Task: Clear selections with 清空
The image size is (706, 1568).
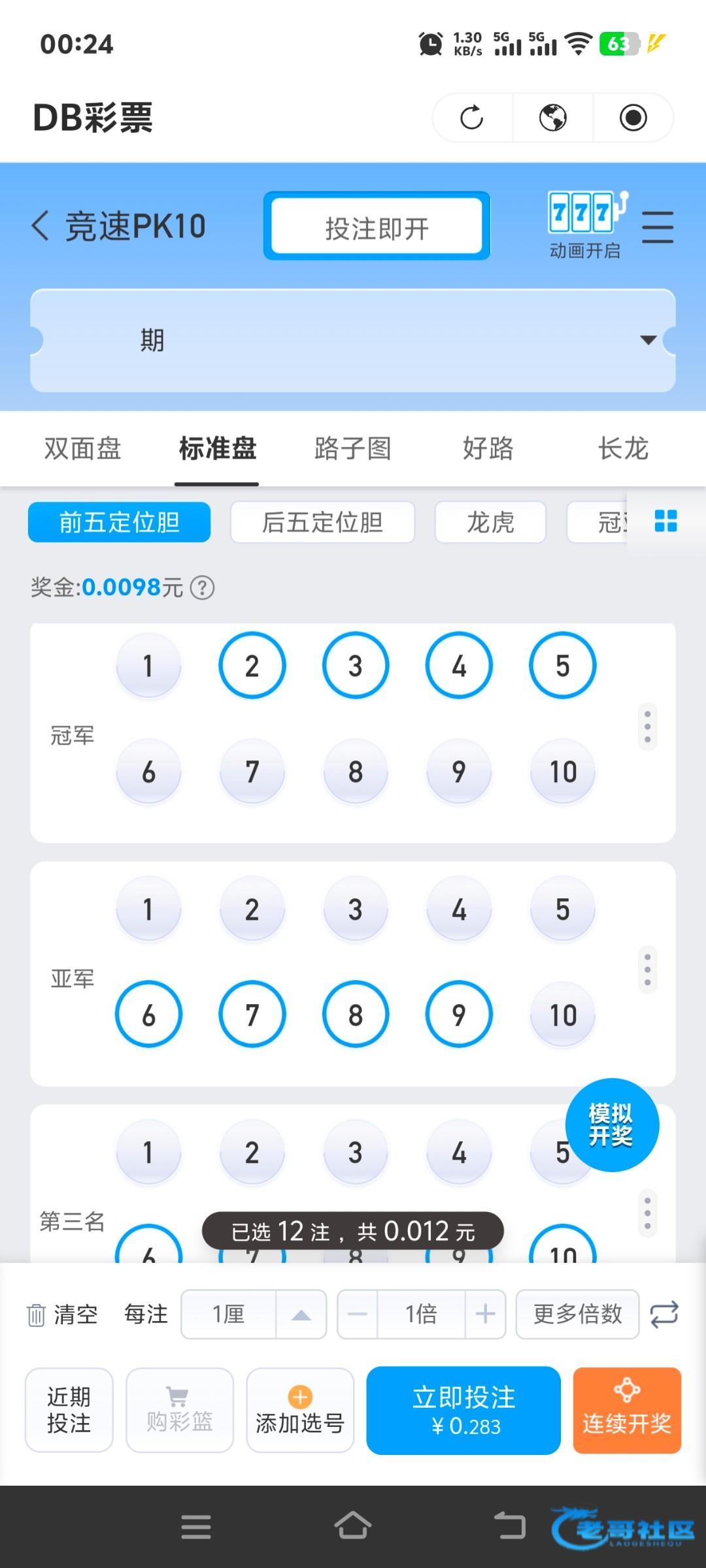Action: click(x=63, y=1314)
